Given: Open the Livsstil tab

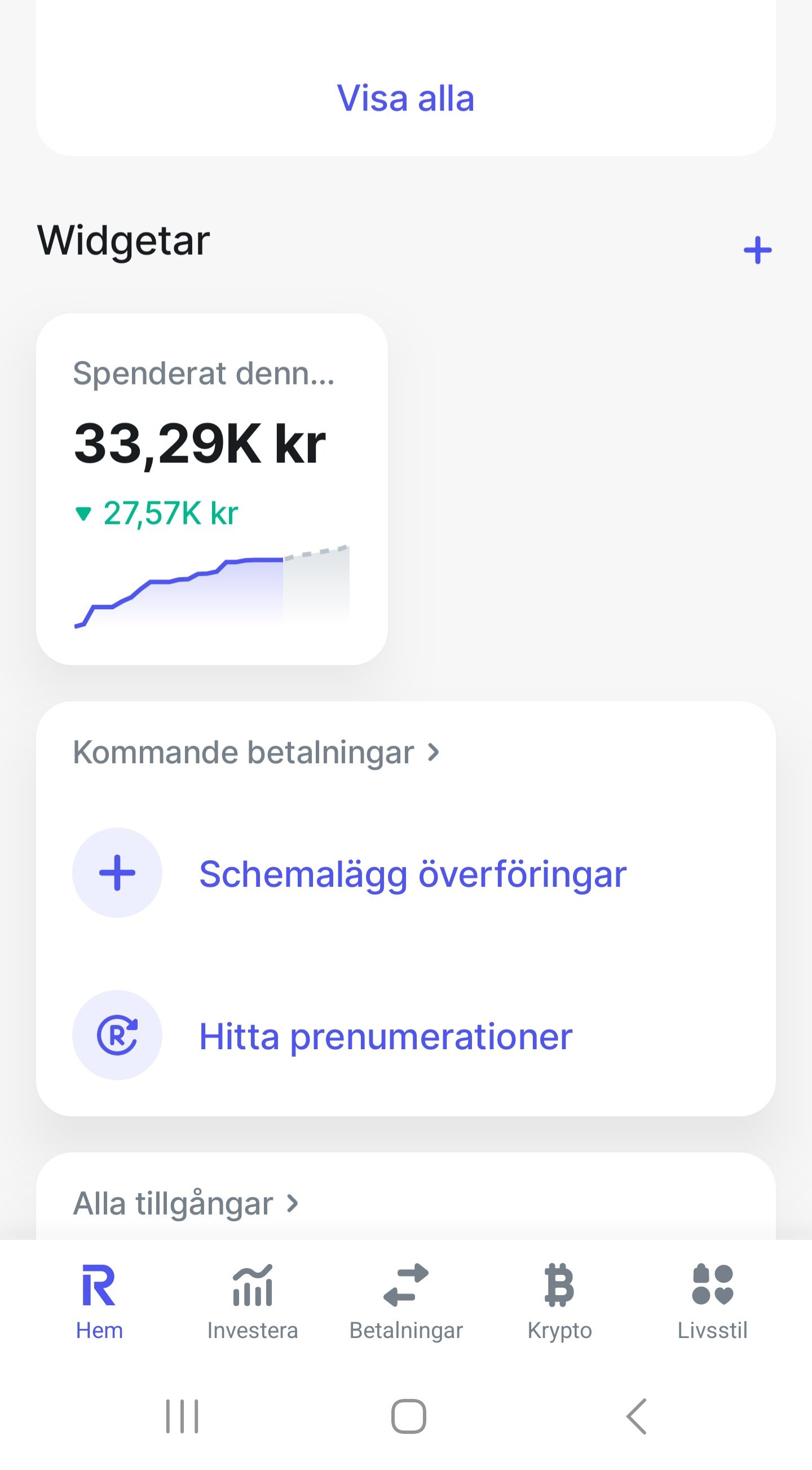Looking at the screenshot, I should [x=712, y=1302].
